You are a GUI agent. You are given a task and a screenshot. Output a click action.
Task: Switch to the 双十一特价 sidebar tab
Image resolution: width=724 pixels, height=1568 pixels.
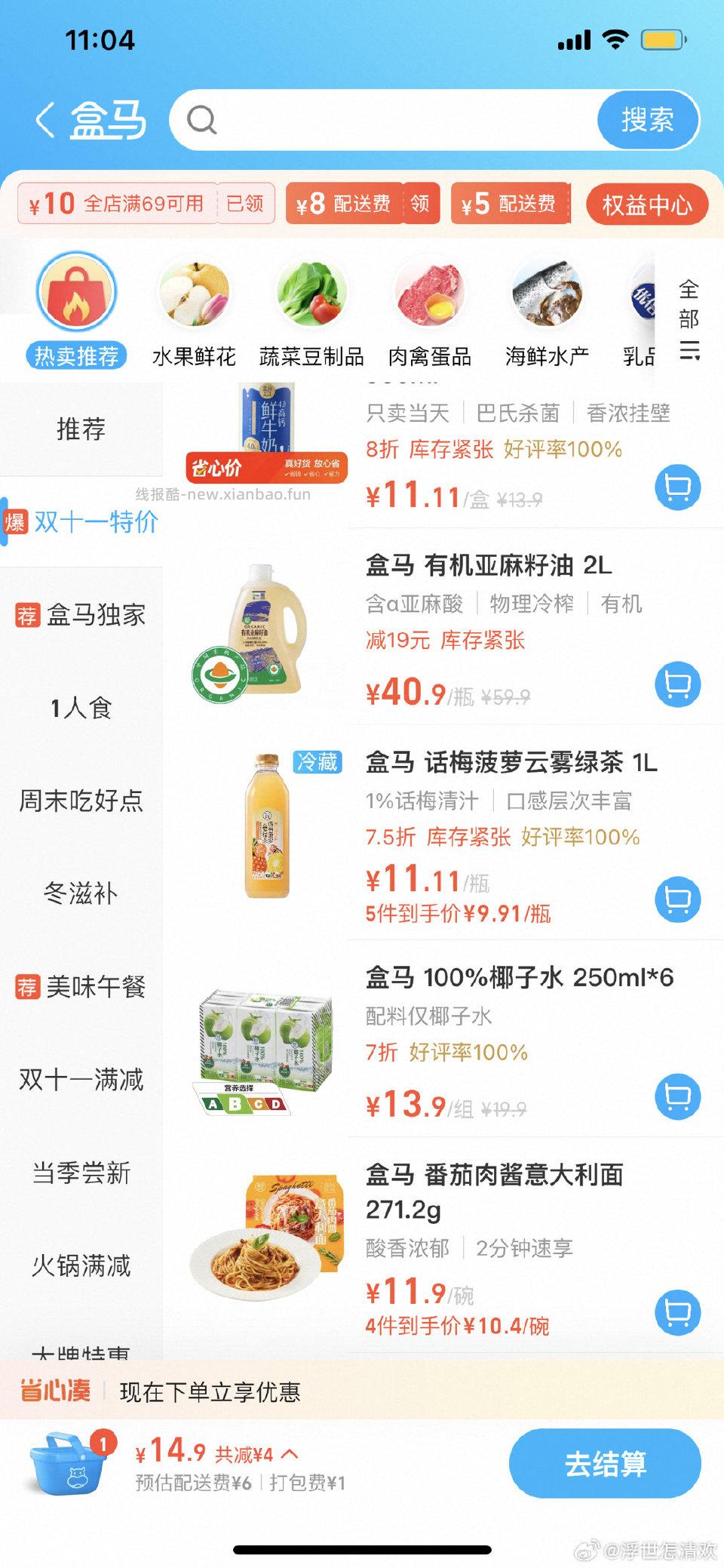coord(92,521)
